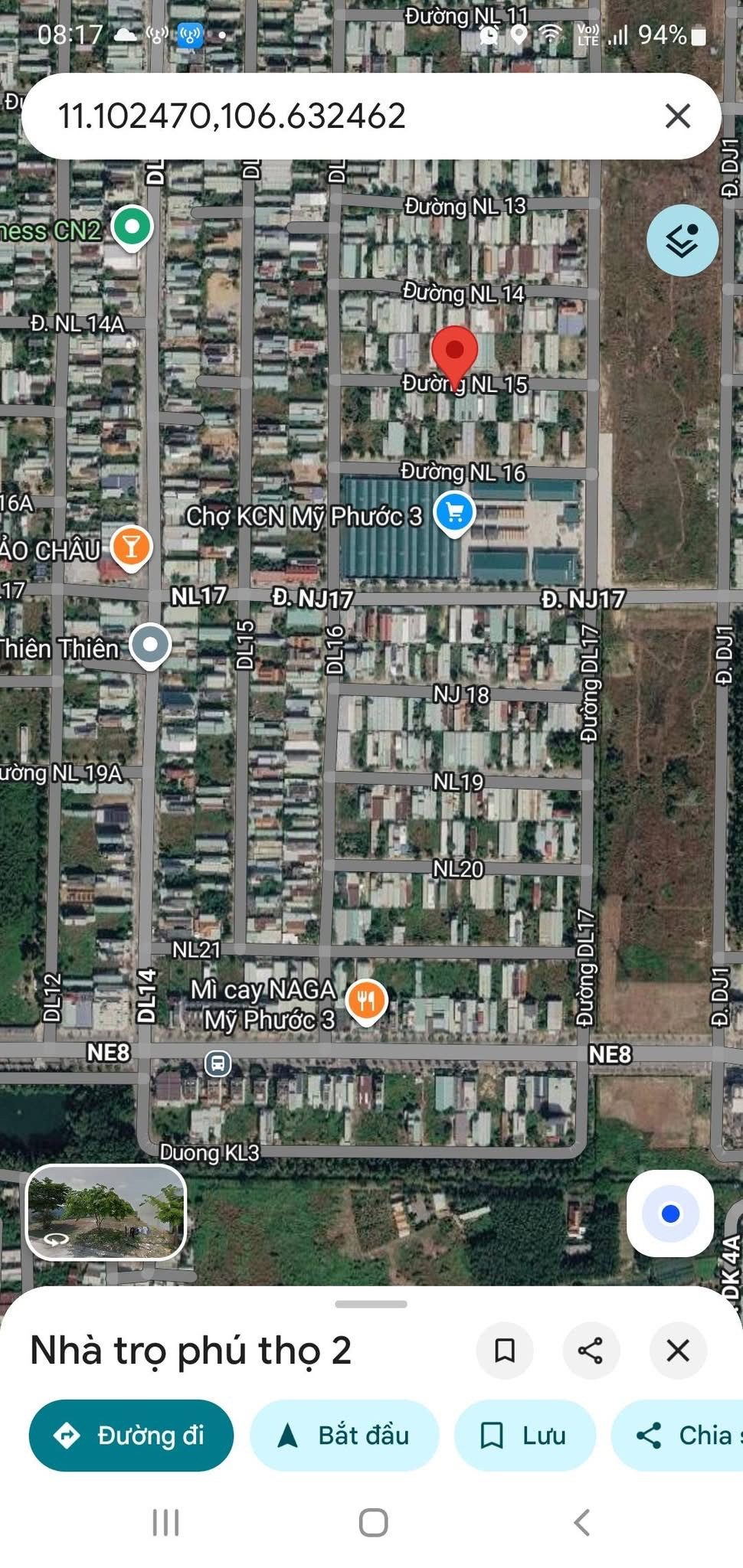This screenshot has height=1568, width=743.
Task: Tap the Đường đi directions button
Action: point(131,1436)
